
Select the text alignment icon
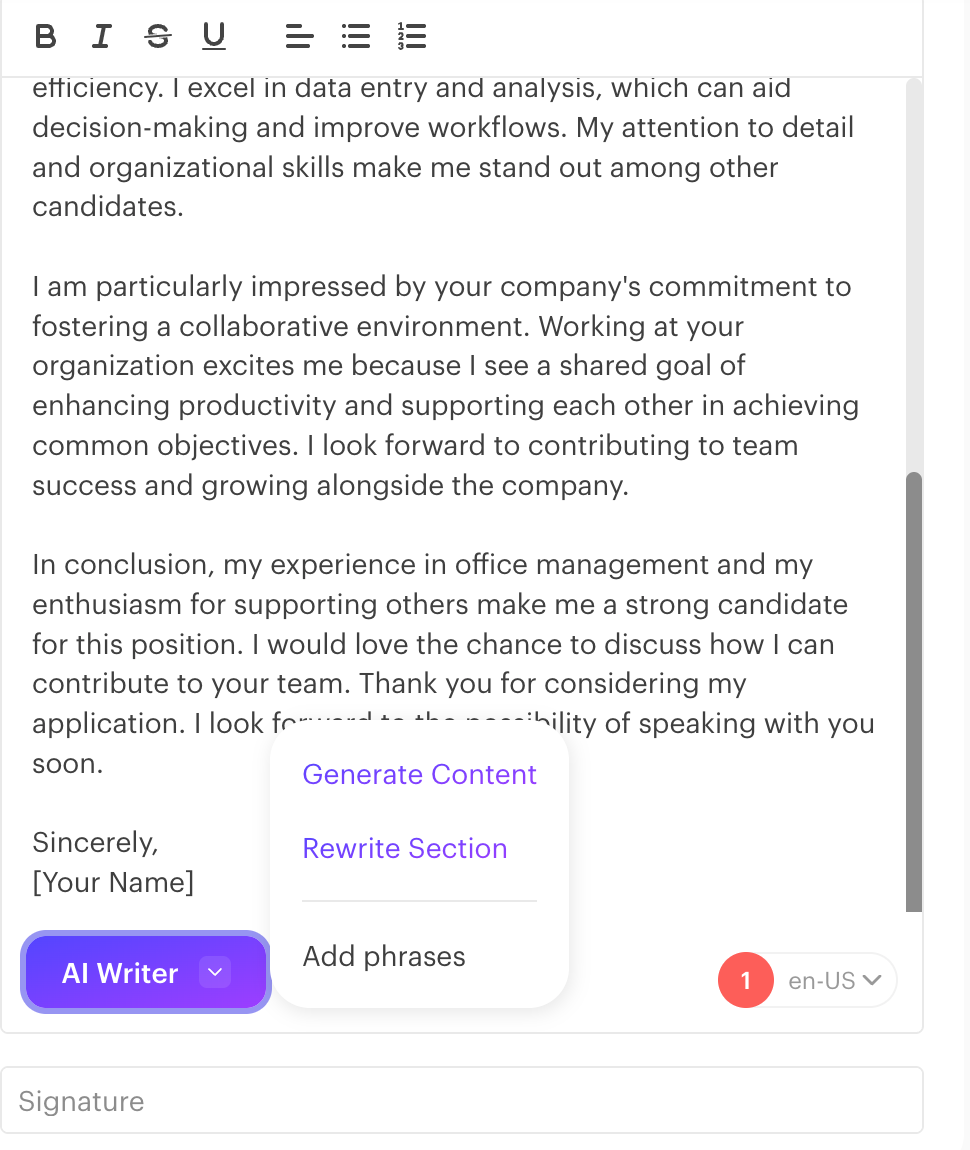[x=298, y=36]
